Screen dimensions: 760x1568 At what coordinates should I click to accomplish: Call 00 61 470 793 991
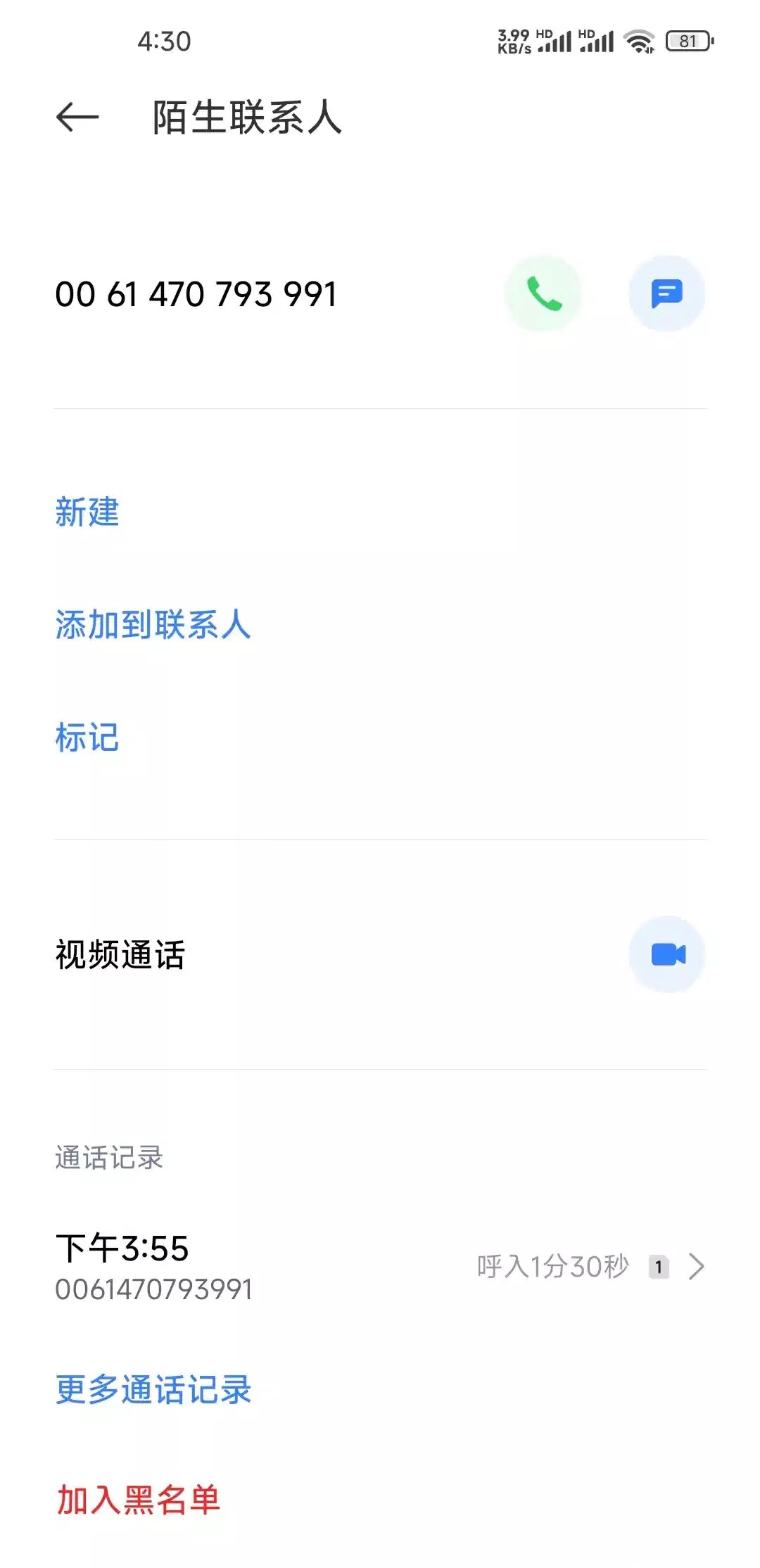coord(543,293)
